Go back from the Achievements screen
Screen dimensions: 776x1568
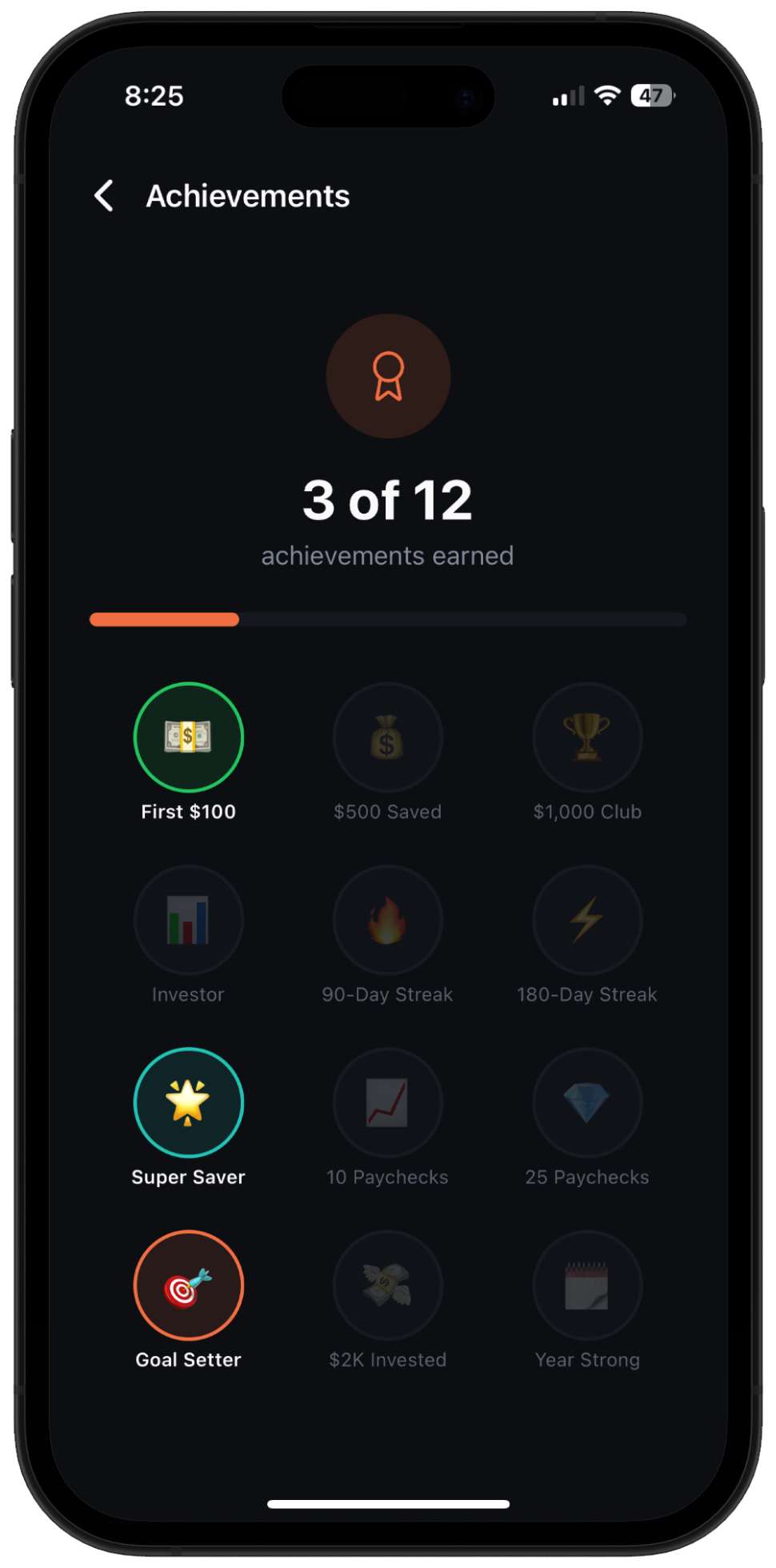click(104, 196)
